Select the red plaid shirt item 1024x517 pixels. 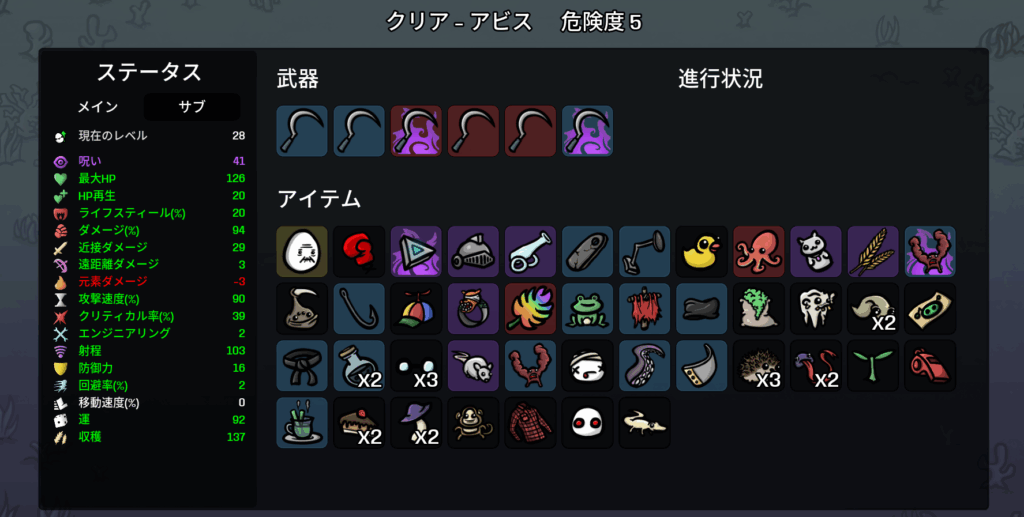pos(530,422)
